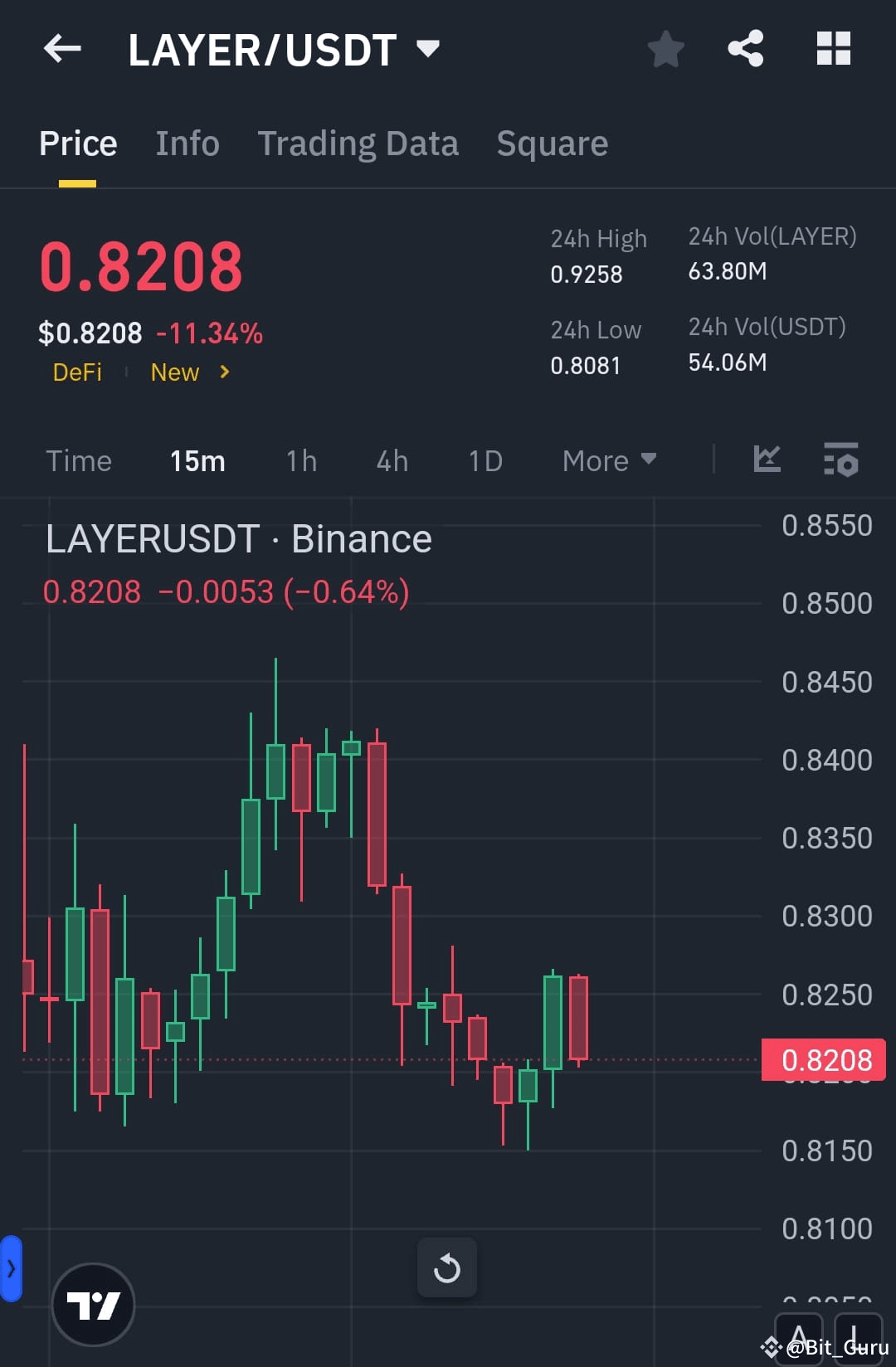
Task: Open the More timeframes dropdown
Action: tap(608, 460)
